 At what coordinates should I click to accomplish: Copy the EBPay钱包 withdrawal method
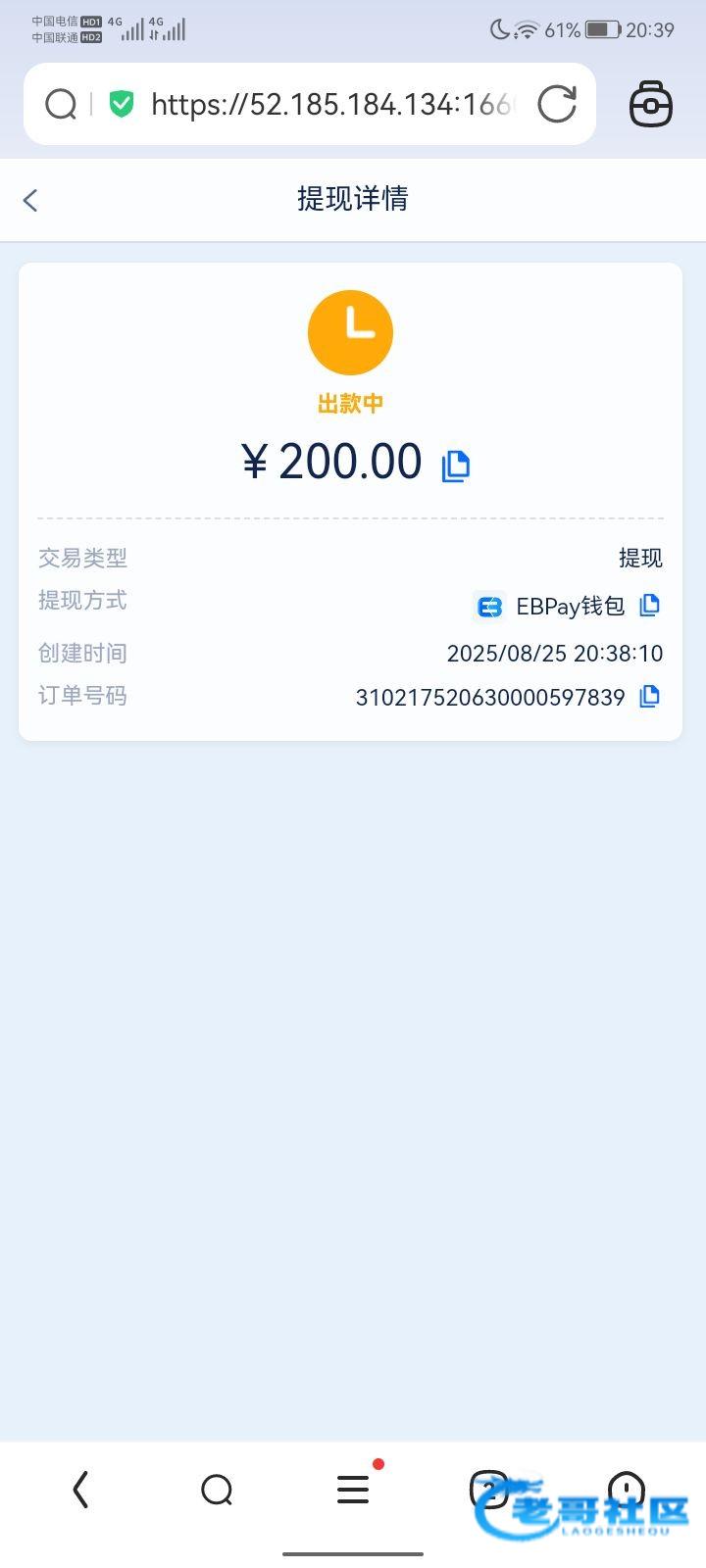[x=649, y=606]
